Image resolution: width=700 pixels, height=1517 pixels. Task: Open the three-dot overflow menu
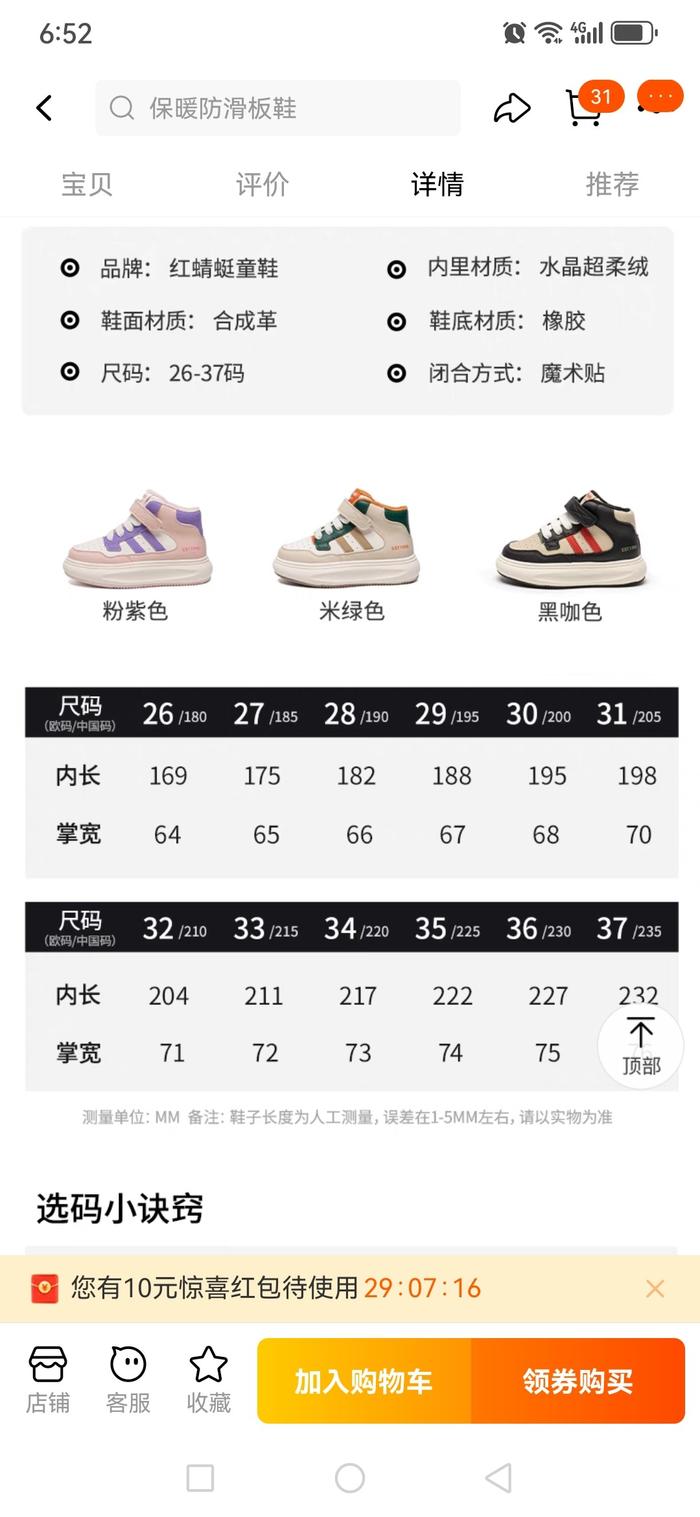[x=660, y=98]
